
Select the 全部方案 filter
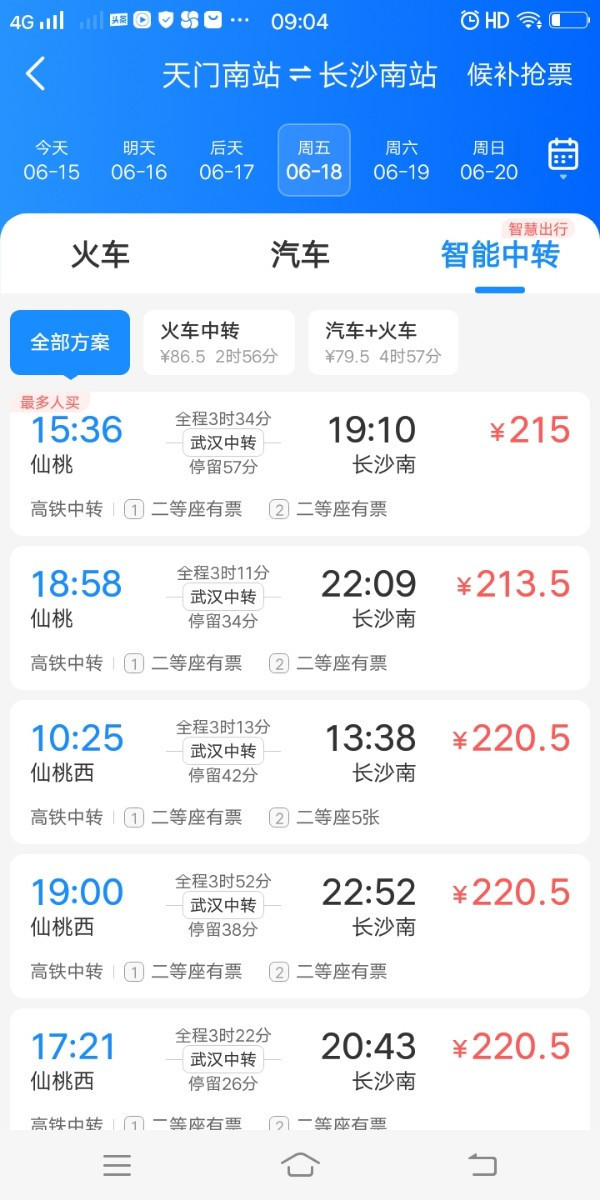click(x=70, y=343)
